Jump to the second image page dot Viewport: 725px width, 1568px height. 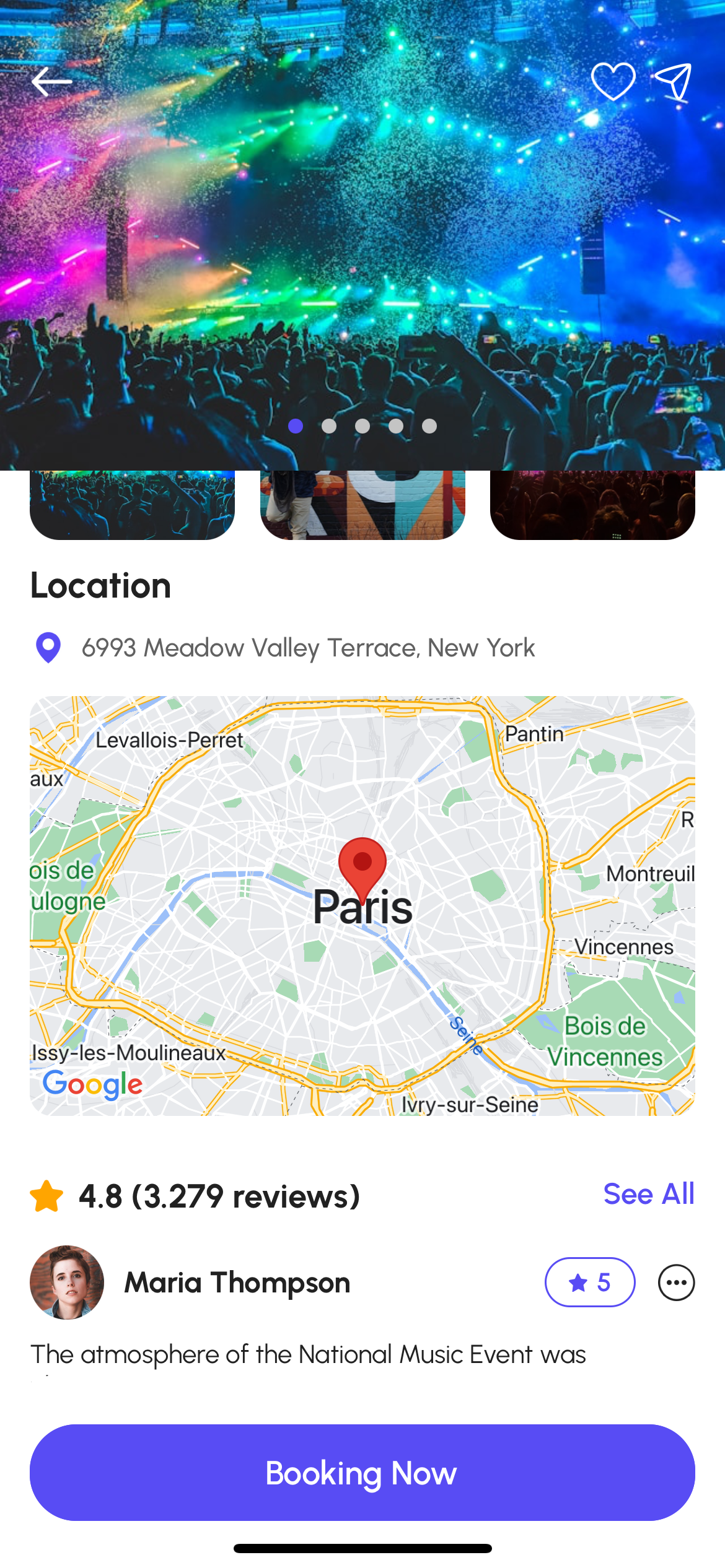coord(329,426)
